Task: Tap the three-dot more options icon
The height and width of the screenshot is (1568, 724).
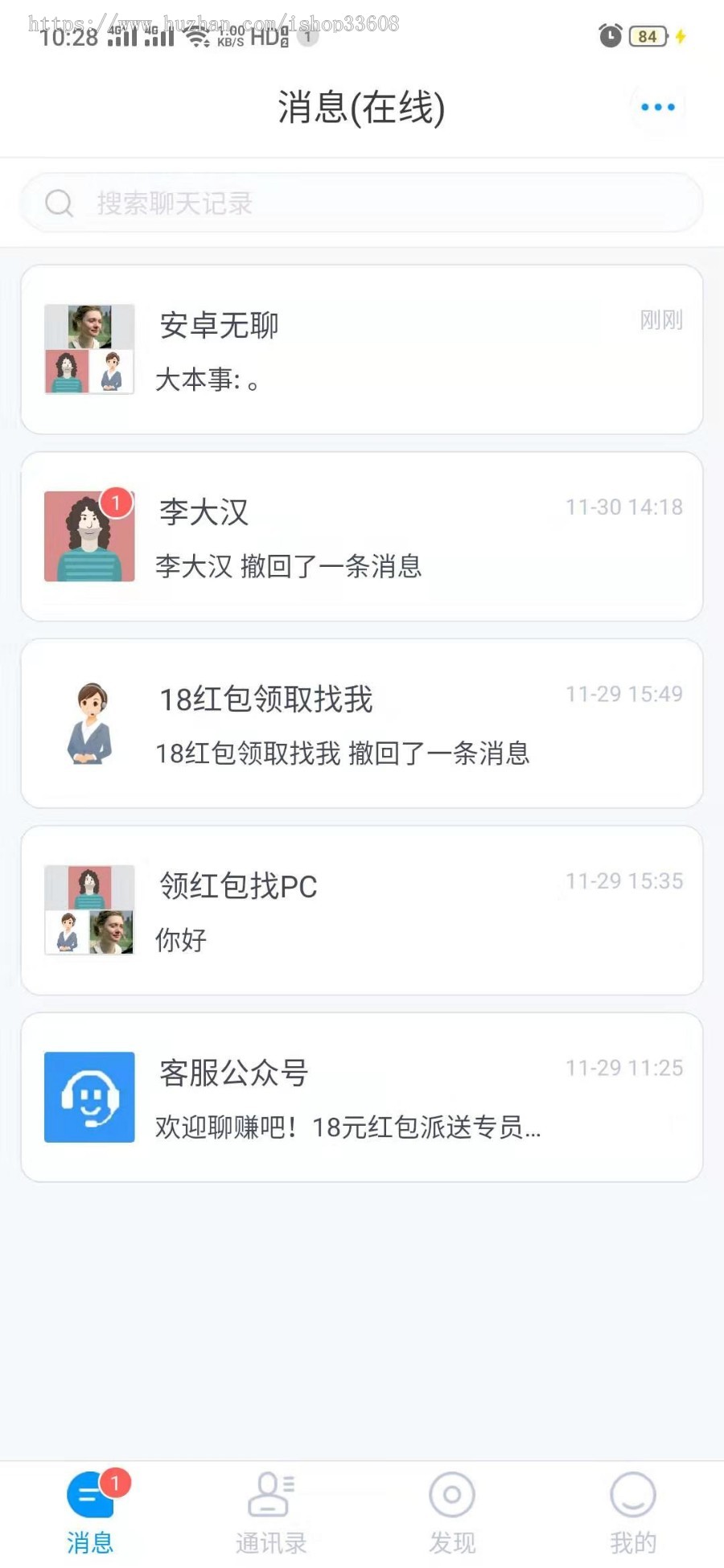Action: (658, 105)
